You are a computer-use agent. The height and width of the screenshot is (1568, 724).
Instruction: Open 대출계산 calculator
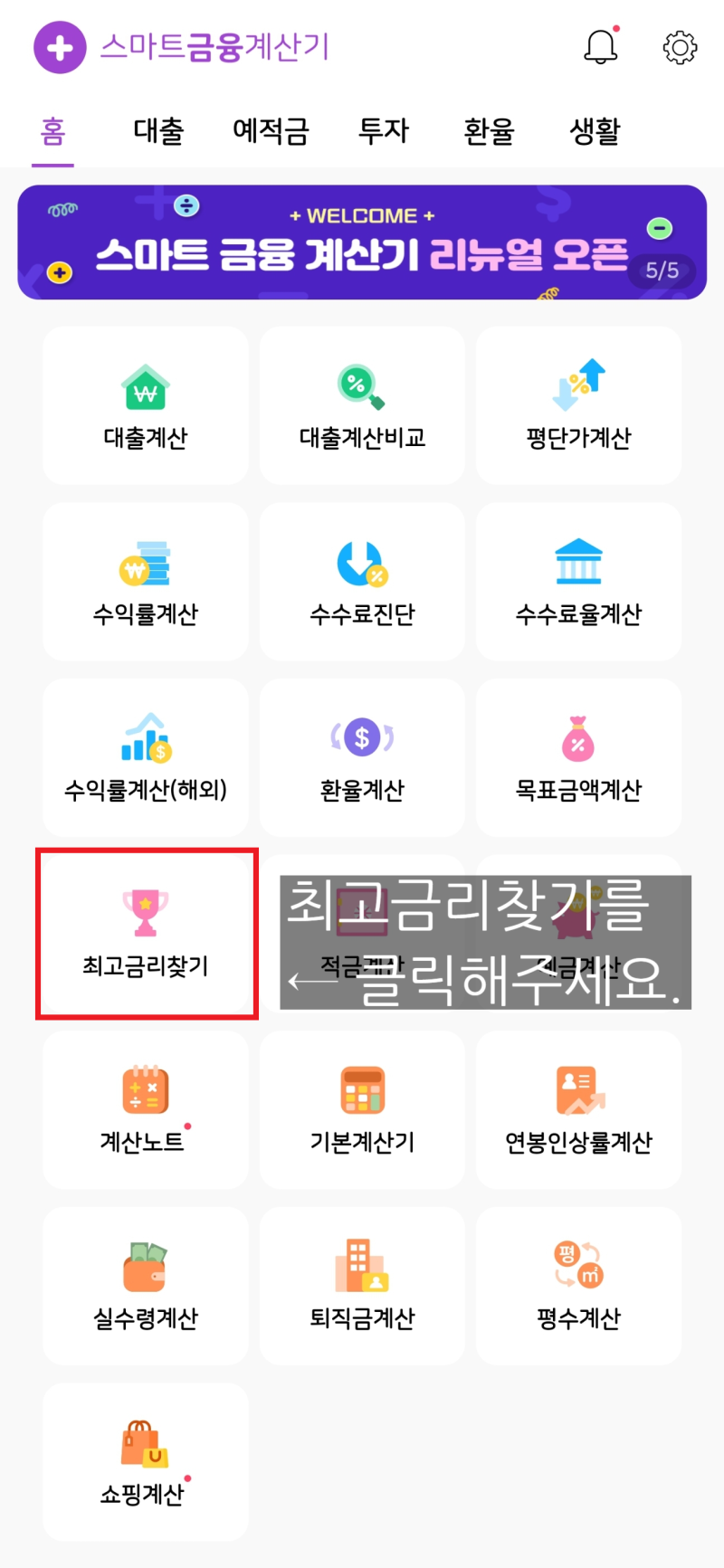click(x=146, y=406)
